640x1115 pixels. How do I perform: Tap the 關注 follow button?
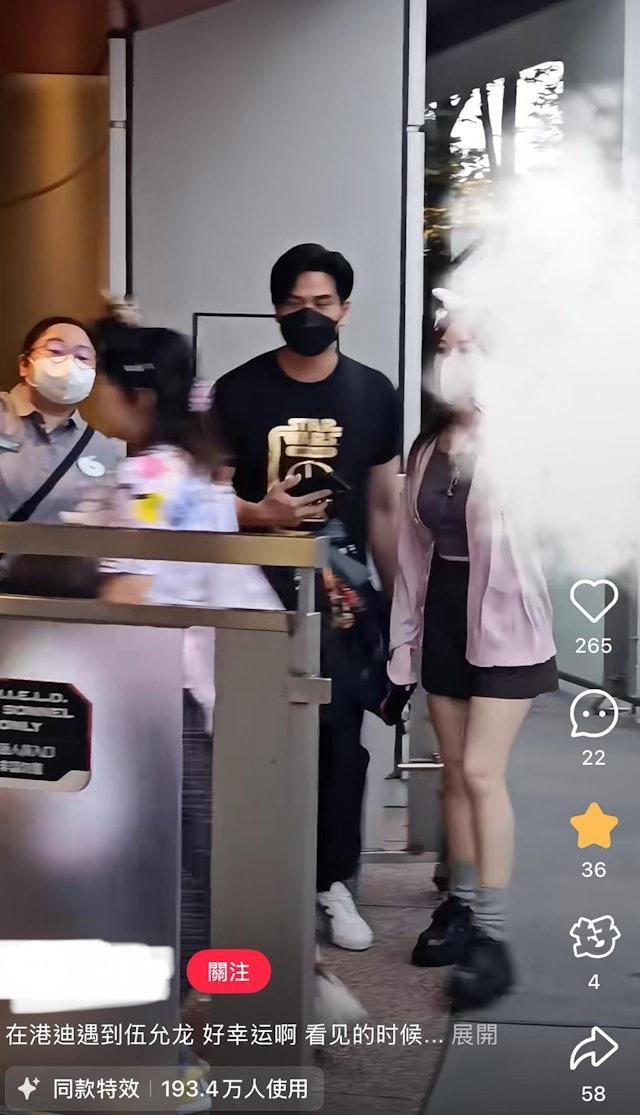(x=229, y=972)
